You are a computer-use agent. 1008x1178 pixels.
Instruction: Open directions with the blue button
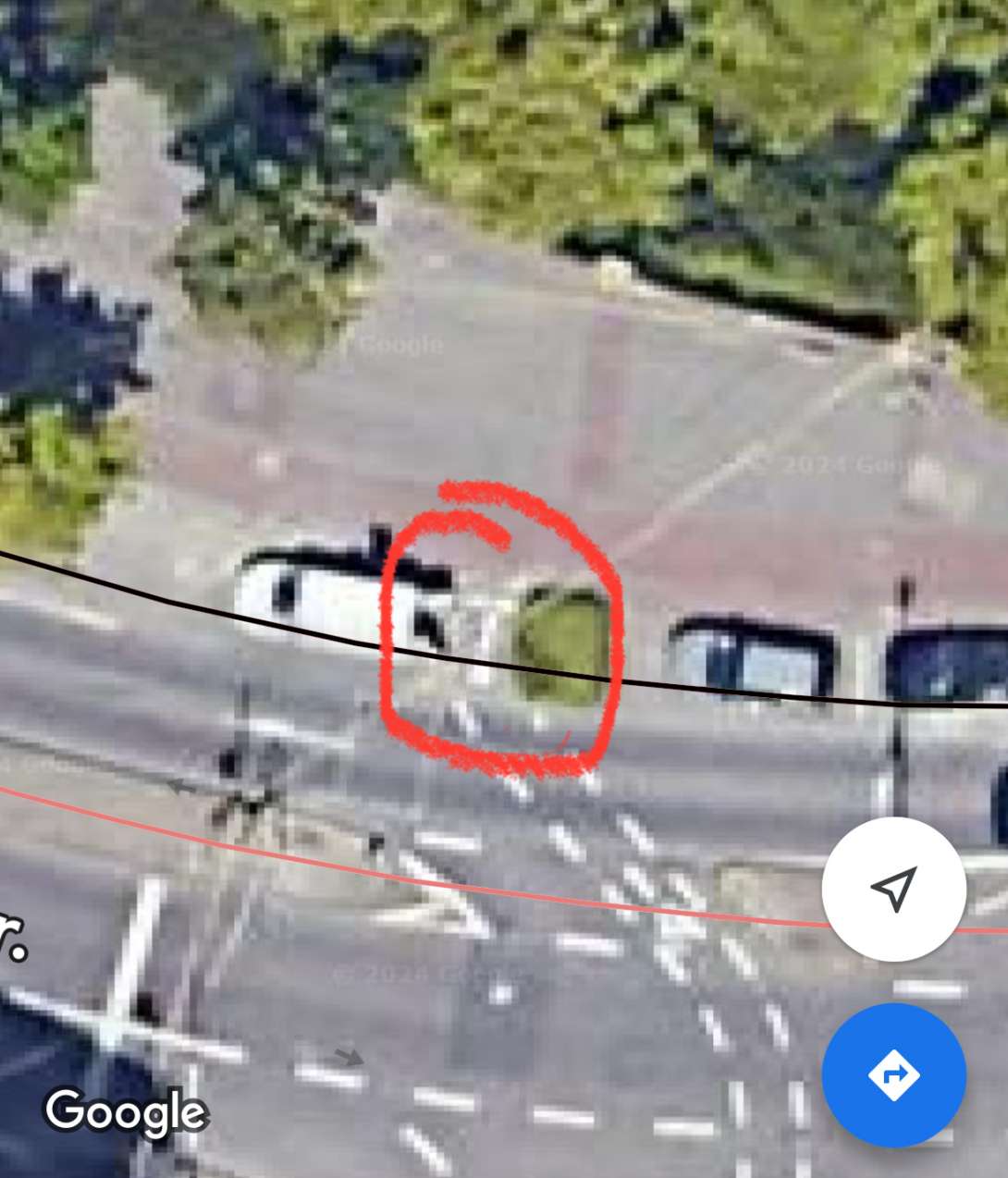tap(893, 1075)
